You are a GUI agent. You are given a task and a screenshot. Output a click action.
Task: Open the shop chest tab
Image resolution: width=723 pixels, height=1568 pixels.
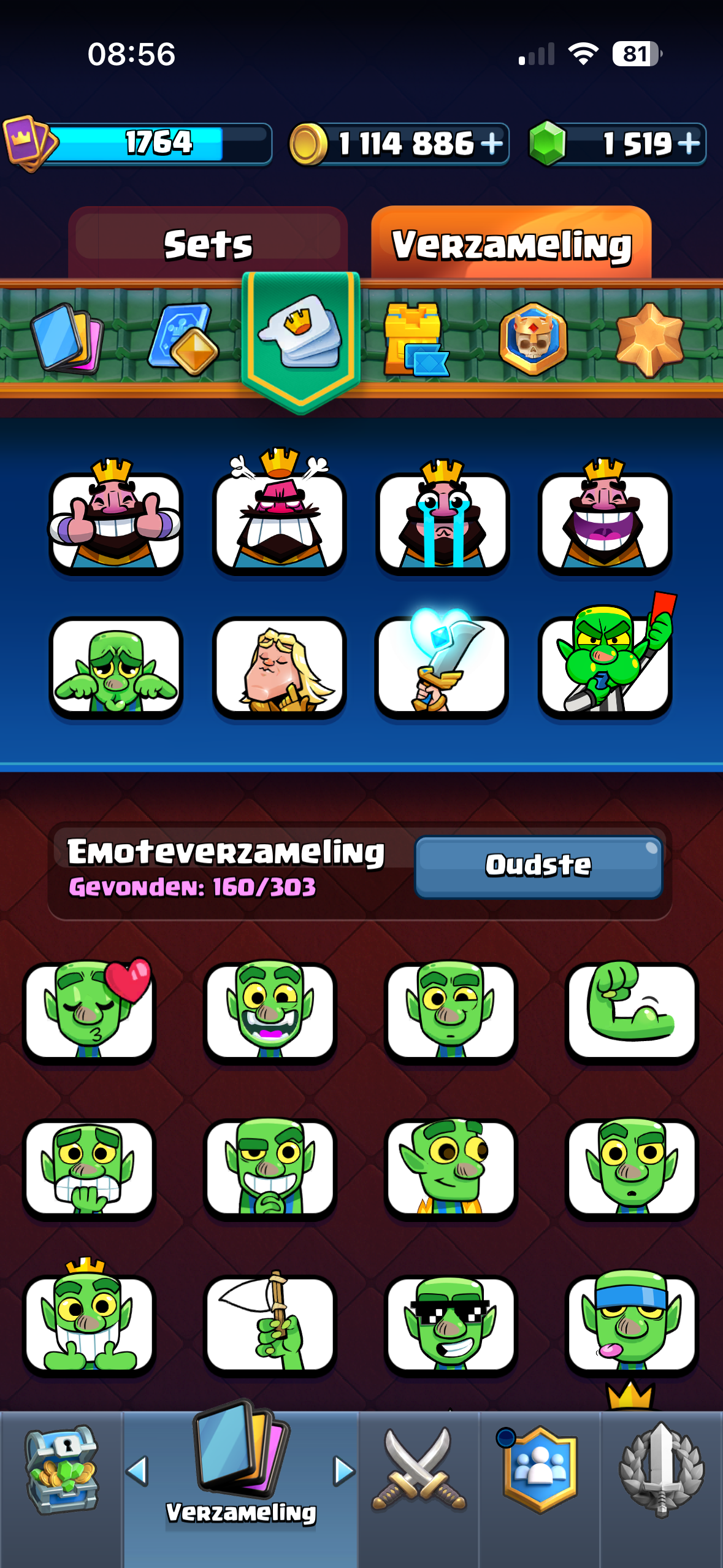pos(61,1471)
